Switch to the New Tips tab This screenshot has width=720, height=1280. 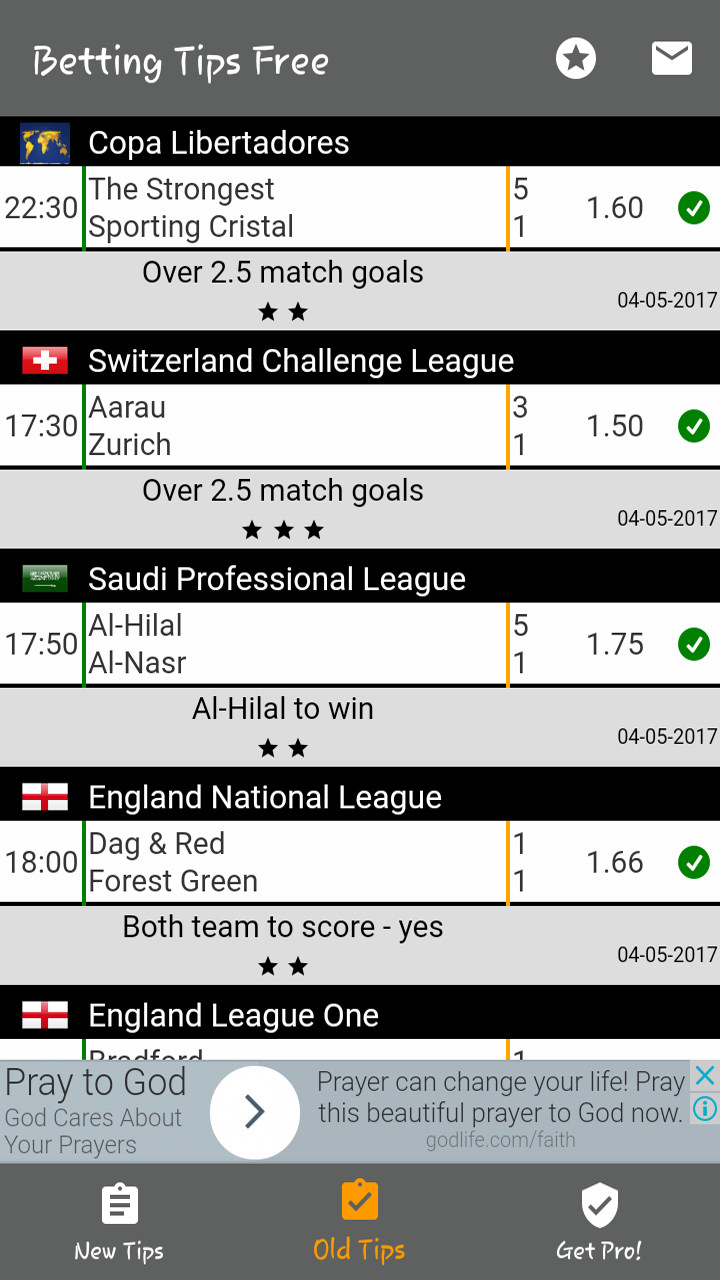(119, 1222)
